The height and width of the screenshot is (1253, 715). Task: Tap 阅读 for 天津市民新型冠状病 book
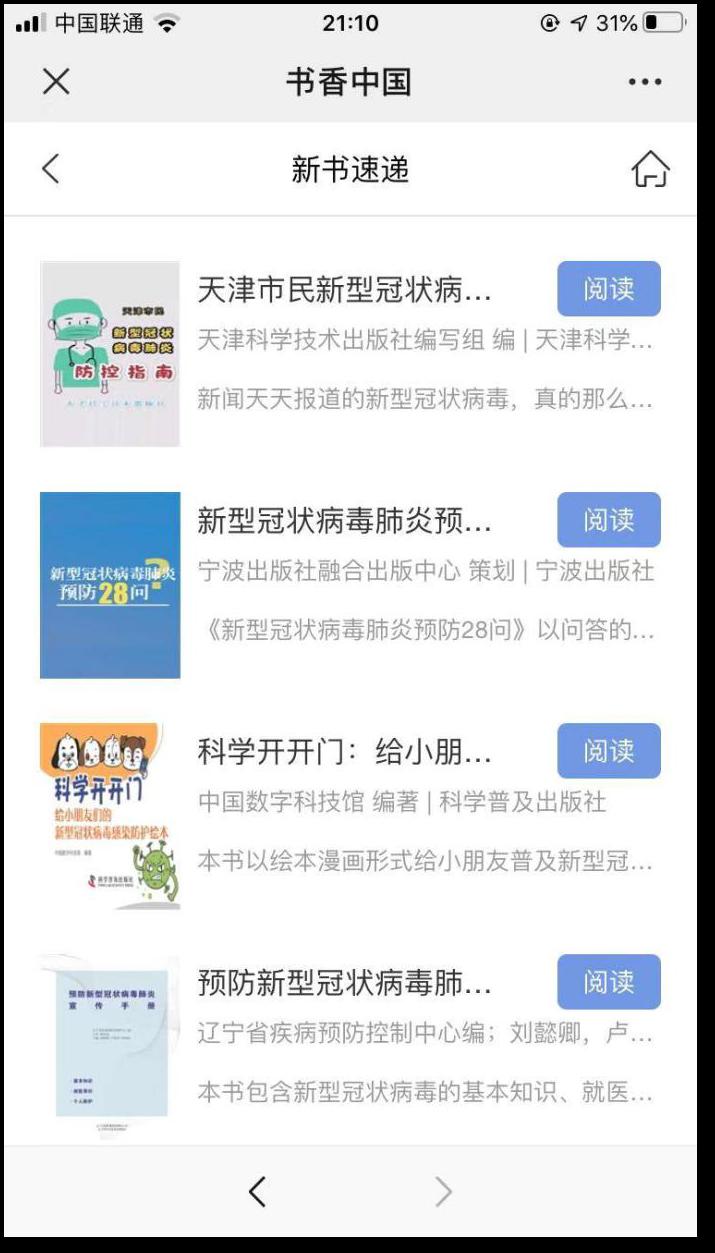[608, 289]
